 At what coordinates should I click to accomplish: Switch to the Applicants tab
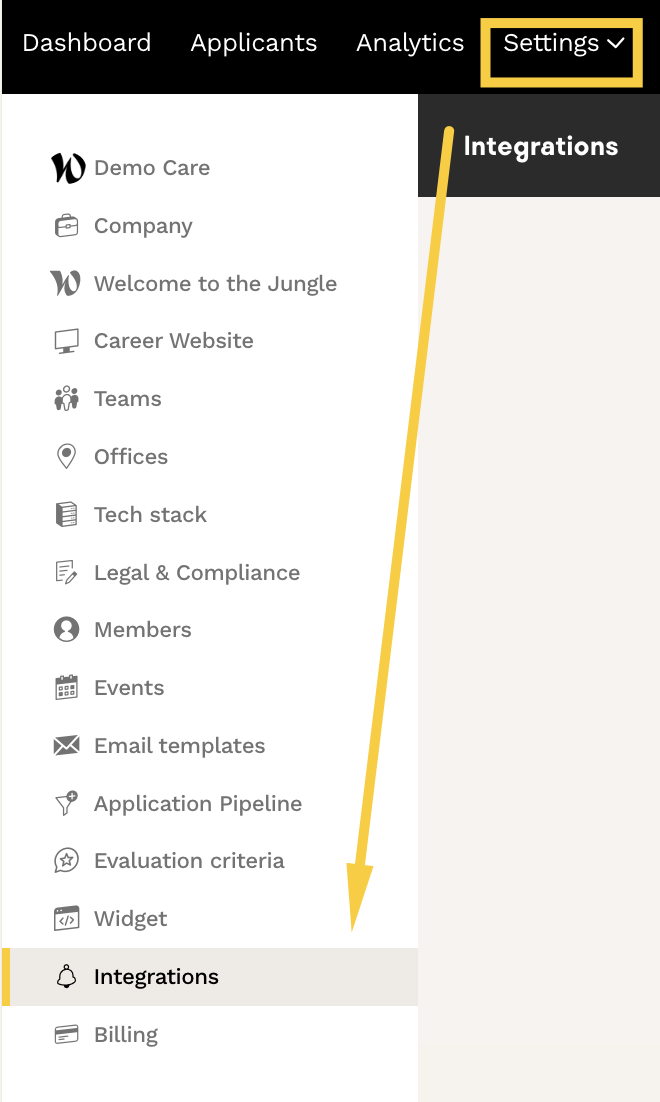pyautogui.click(x=253, y=43)
